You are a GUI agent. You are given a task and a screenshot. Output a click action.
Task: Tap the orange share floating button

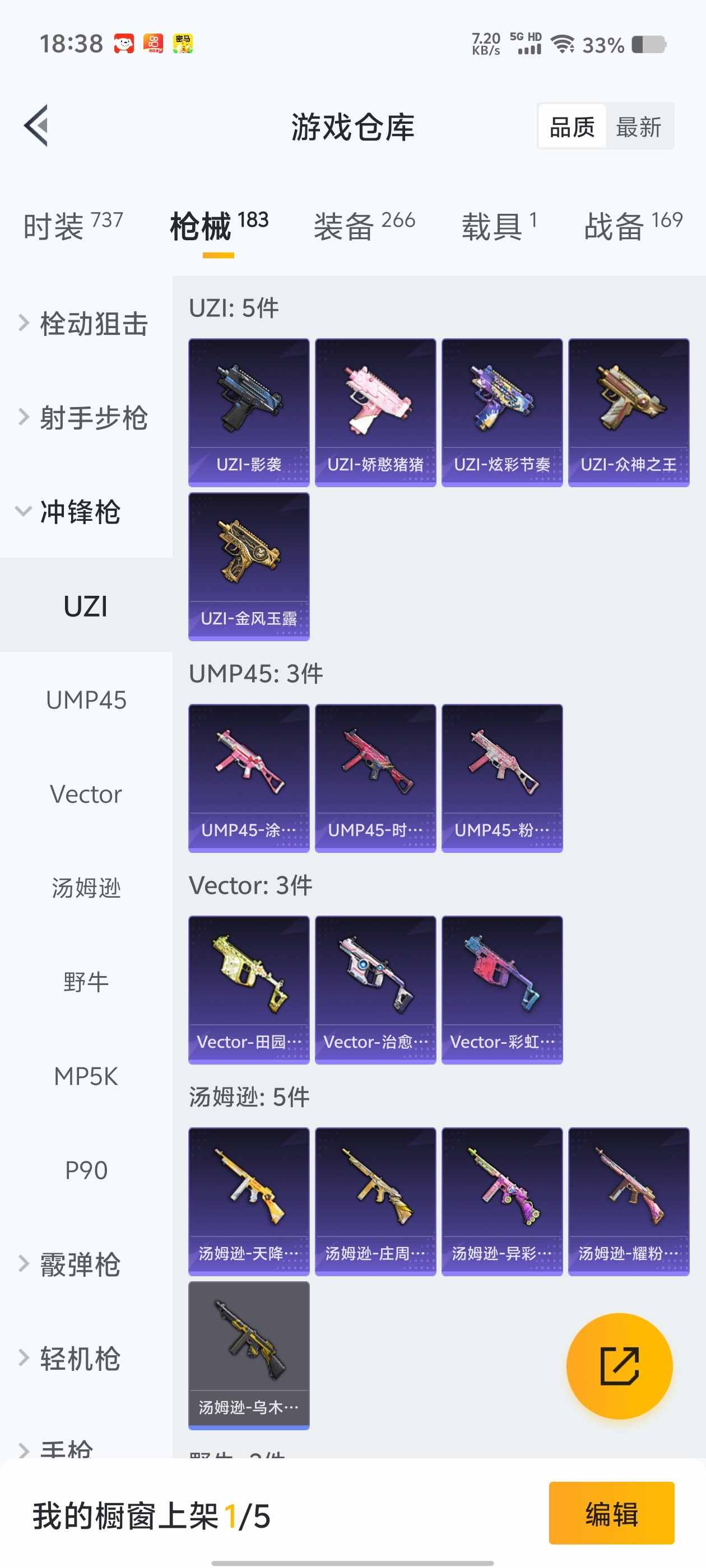tap(619, 1365)
